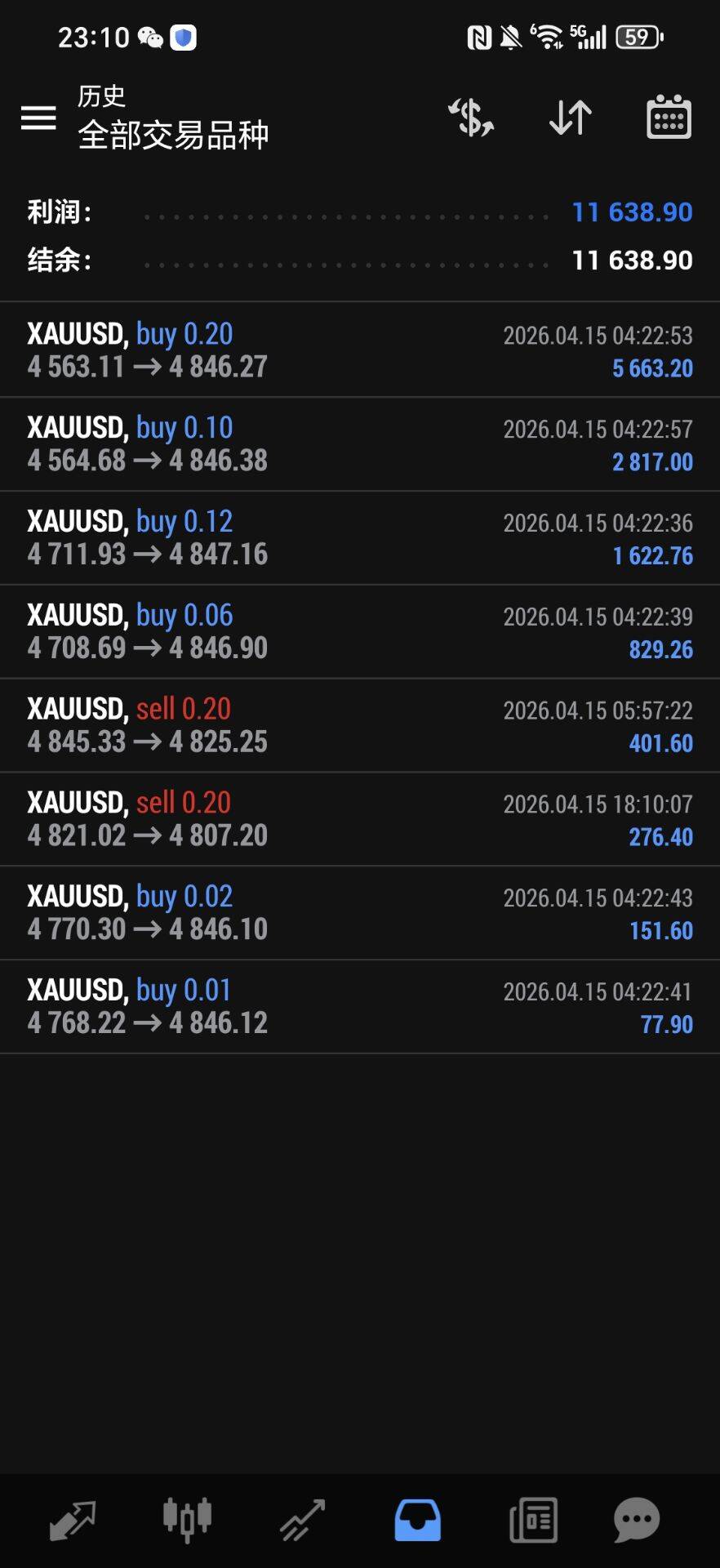
Task: Open the XAUUSD sell 0.20 trade at 18:10:07
Action: tap(359, 819)
